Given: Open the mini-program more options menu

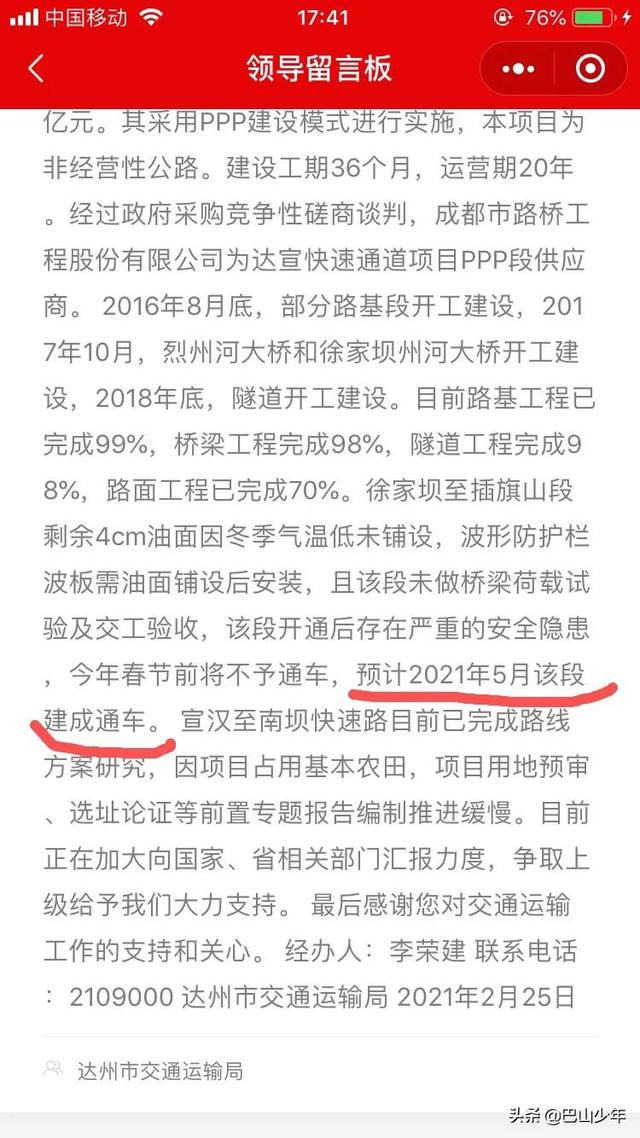Looking at the screenshot, I should [518, 69].
